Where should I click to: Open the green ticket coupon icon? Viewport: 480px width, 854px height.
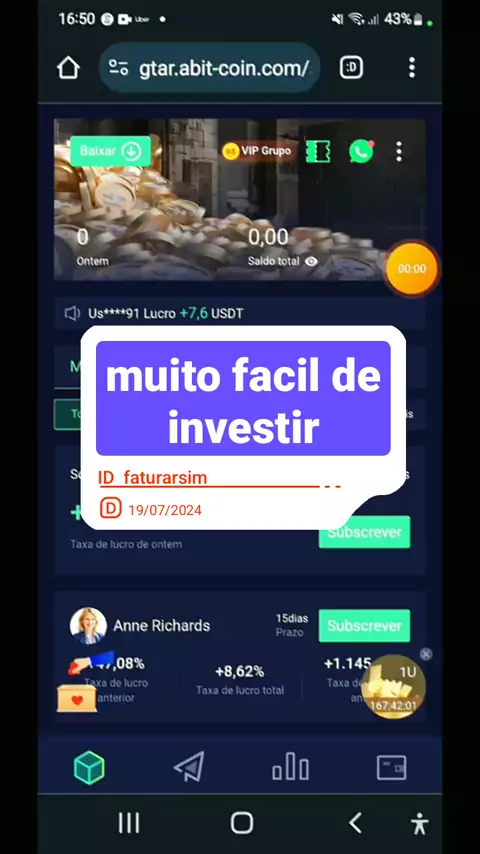(318, 151)
